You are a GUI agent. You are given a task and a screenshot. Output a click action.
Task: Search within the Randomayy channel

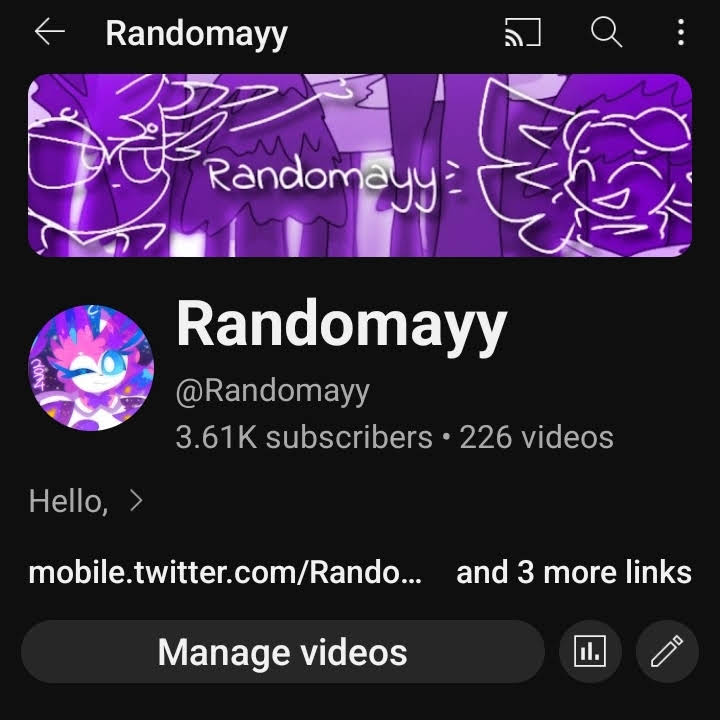tap(606, 33)
